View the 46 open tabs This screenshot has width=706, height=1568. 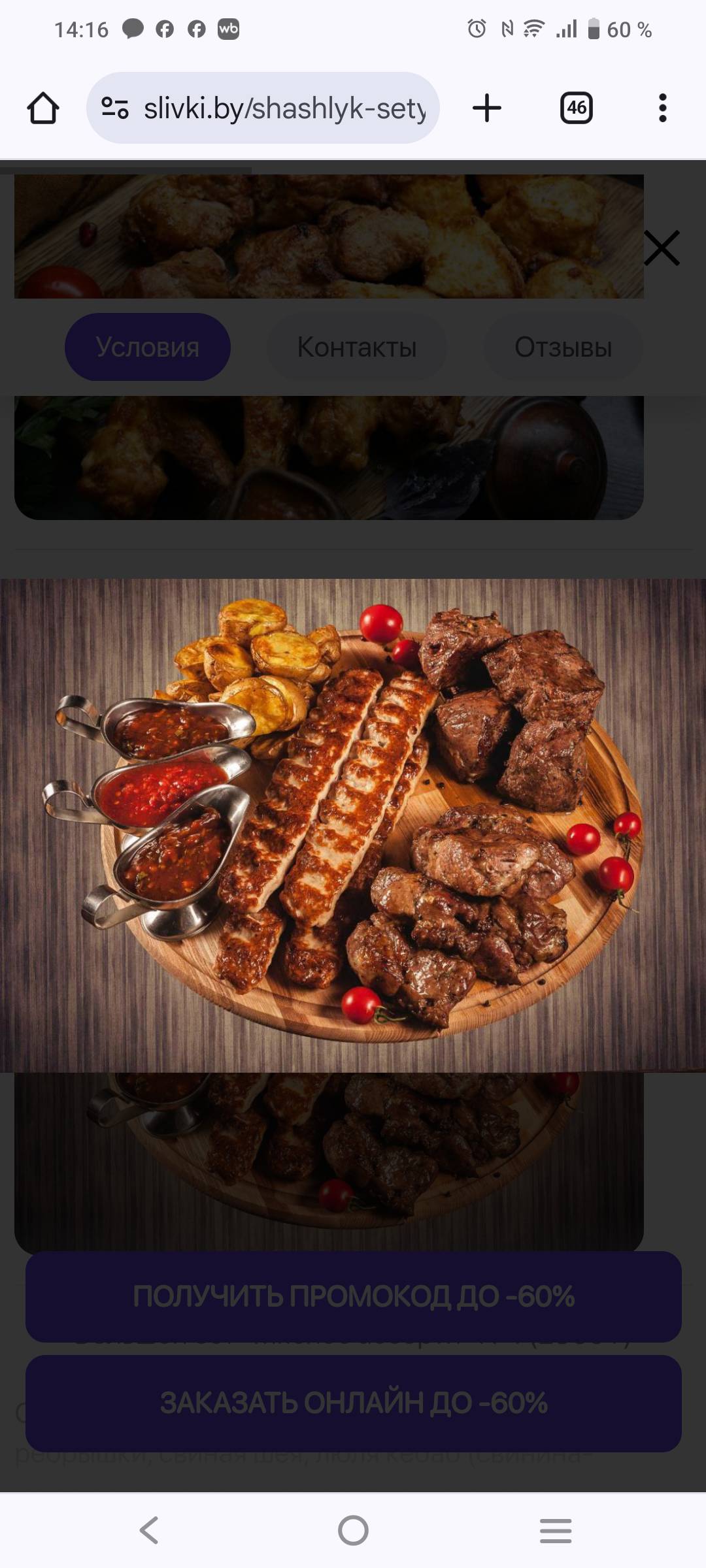point(576,108)
